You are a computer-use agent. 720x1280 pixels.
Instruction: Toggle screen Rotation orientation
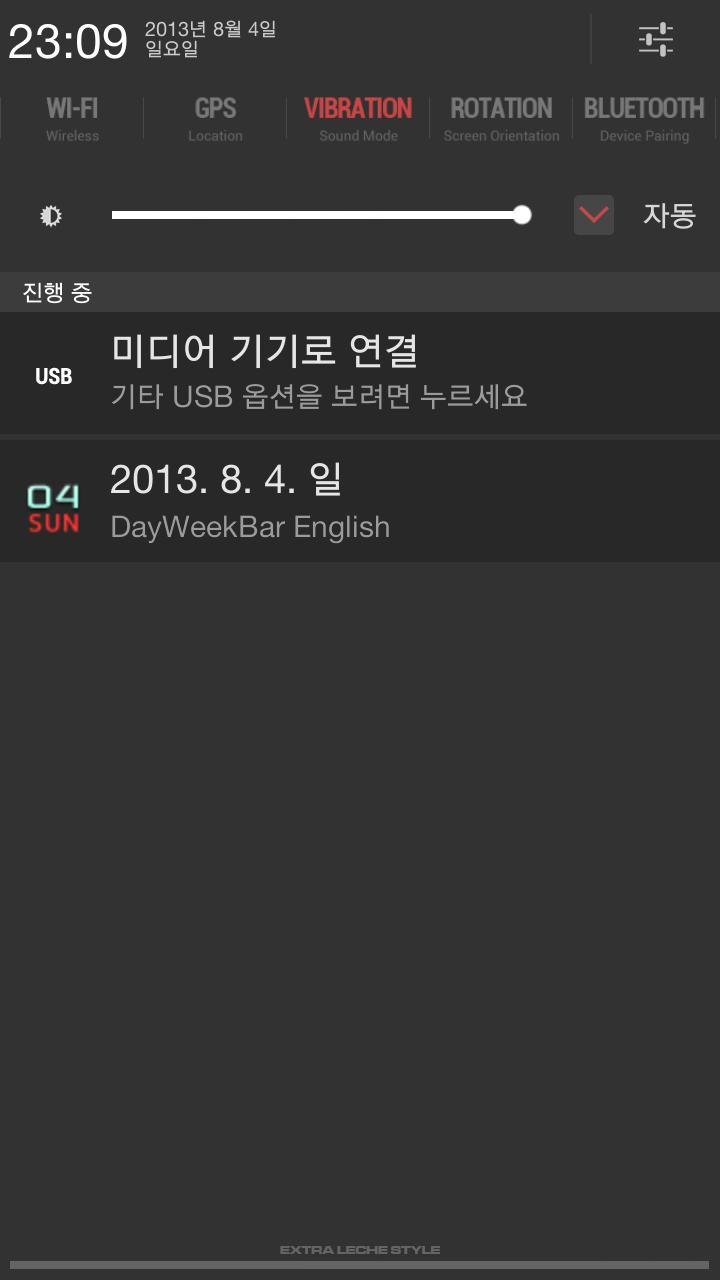point(501,119)
